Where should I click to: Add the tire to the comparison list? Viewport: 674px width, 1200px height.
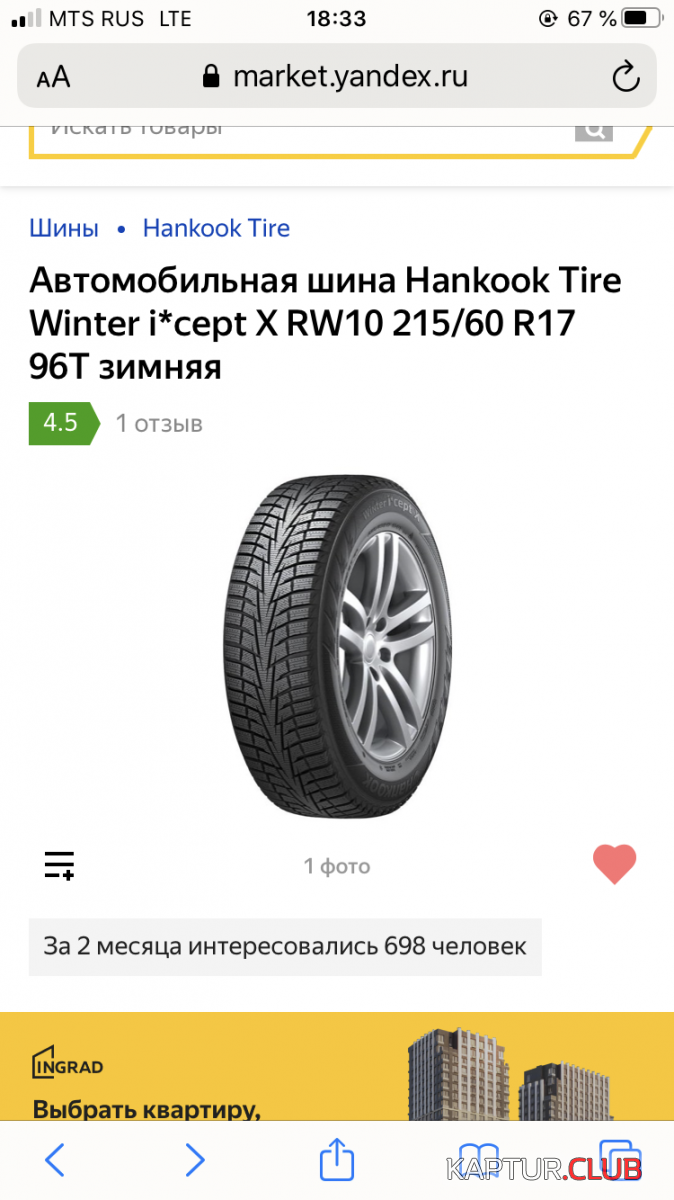pyautogui.click(x=59, y=865)
